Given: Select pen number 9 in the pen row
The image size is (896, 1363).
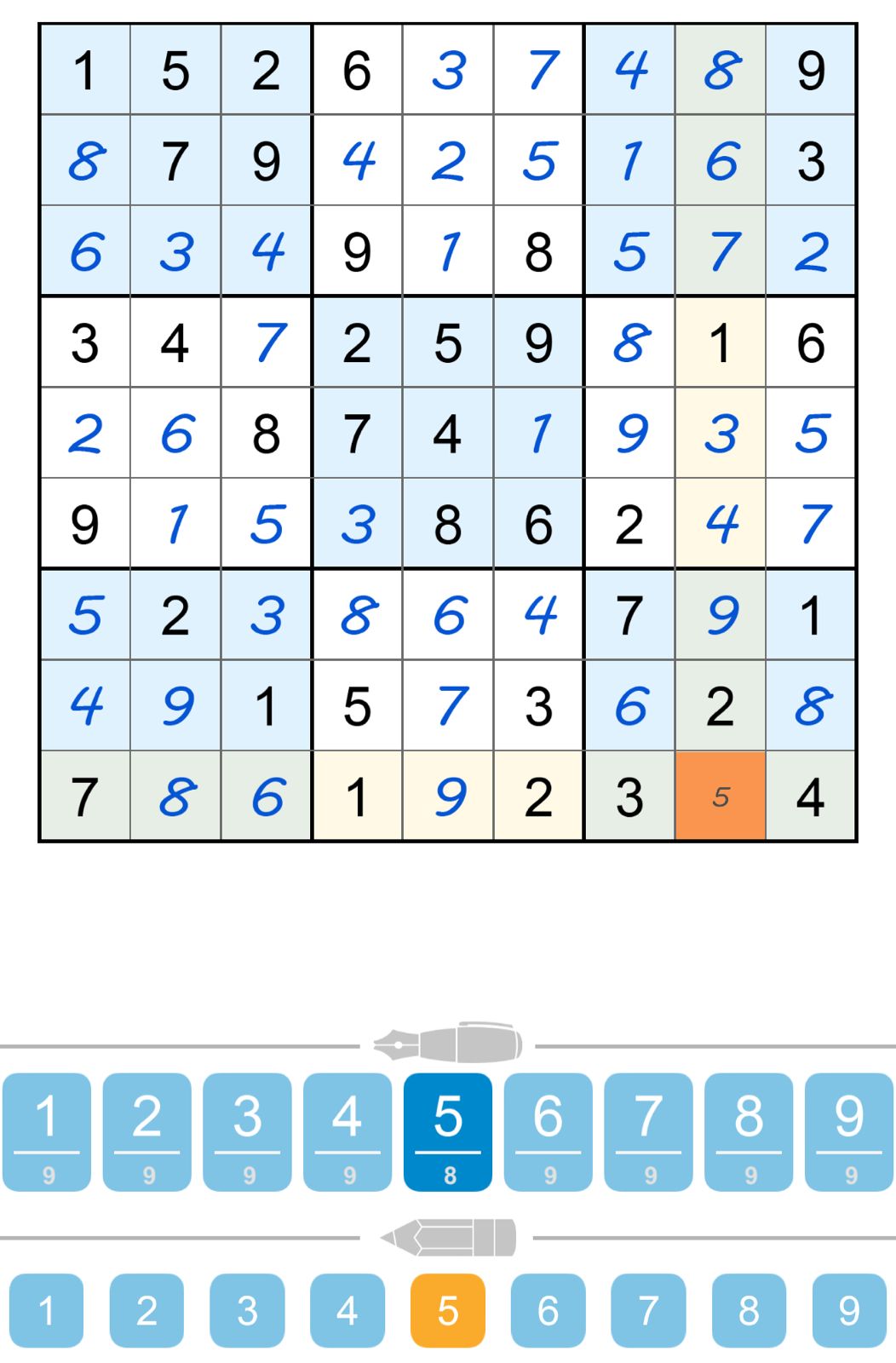Looking at the screenshot, I should (x=849, y=1131).
